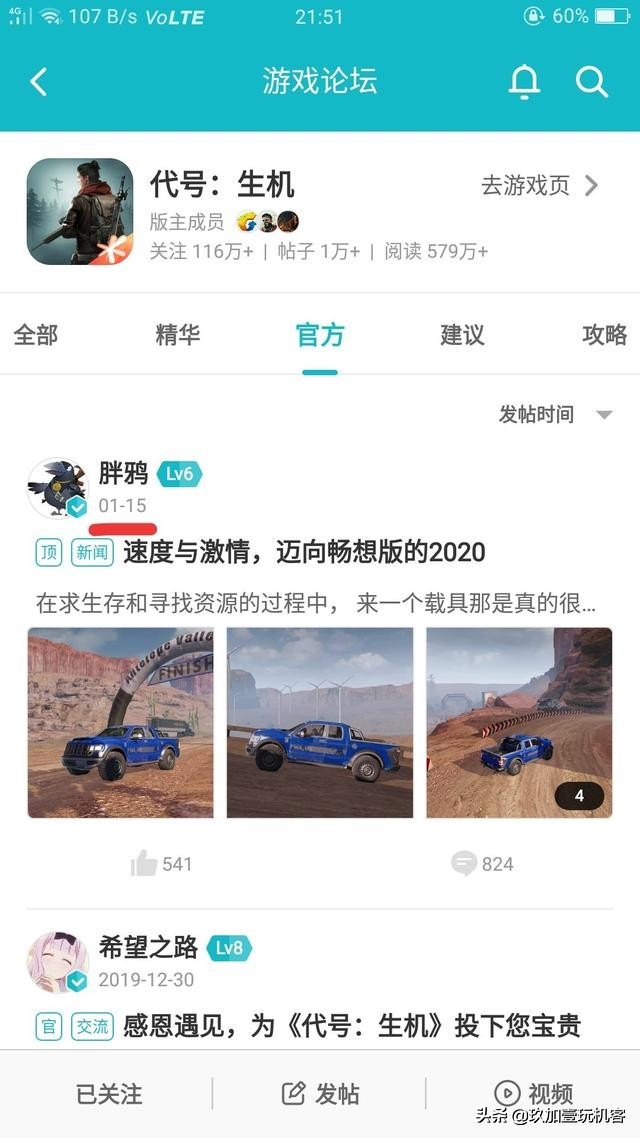Switch to the 建议 tab
This screenshot has width=640, height=1138.
pos(462,335)
